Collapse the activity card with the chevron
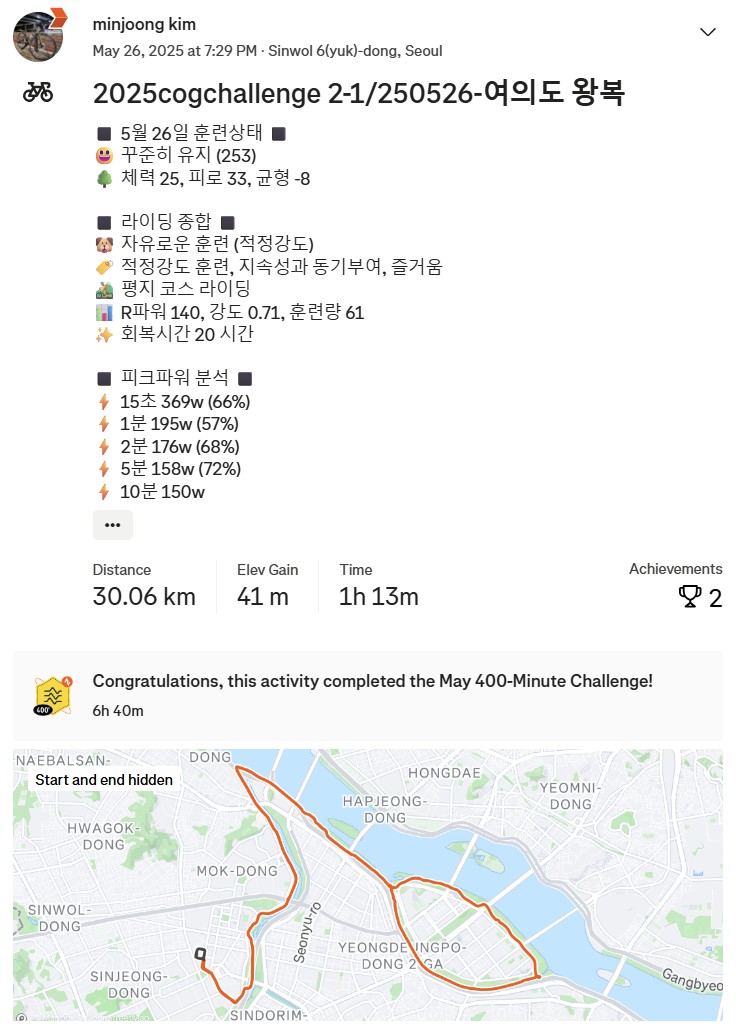736x1027 pixels. [709, 31]
